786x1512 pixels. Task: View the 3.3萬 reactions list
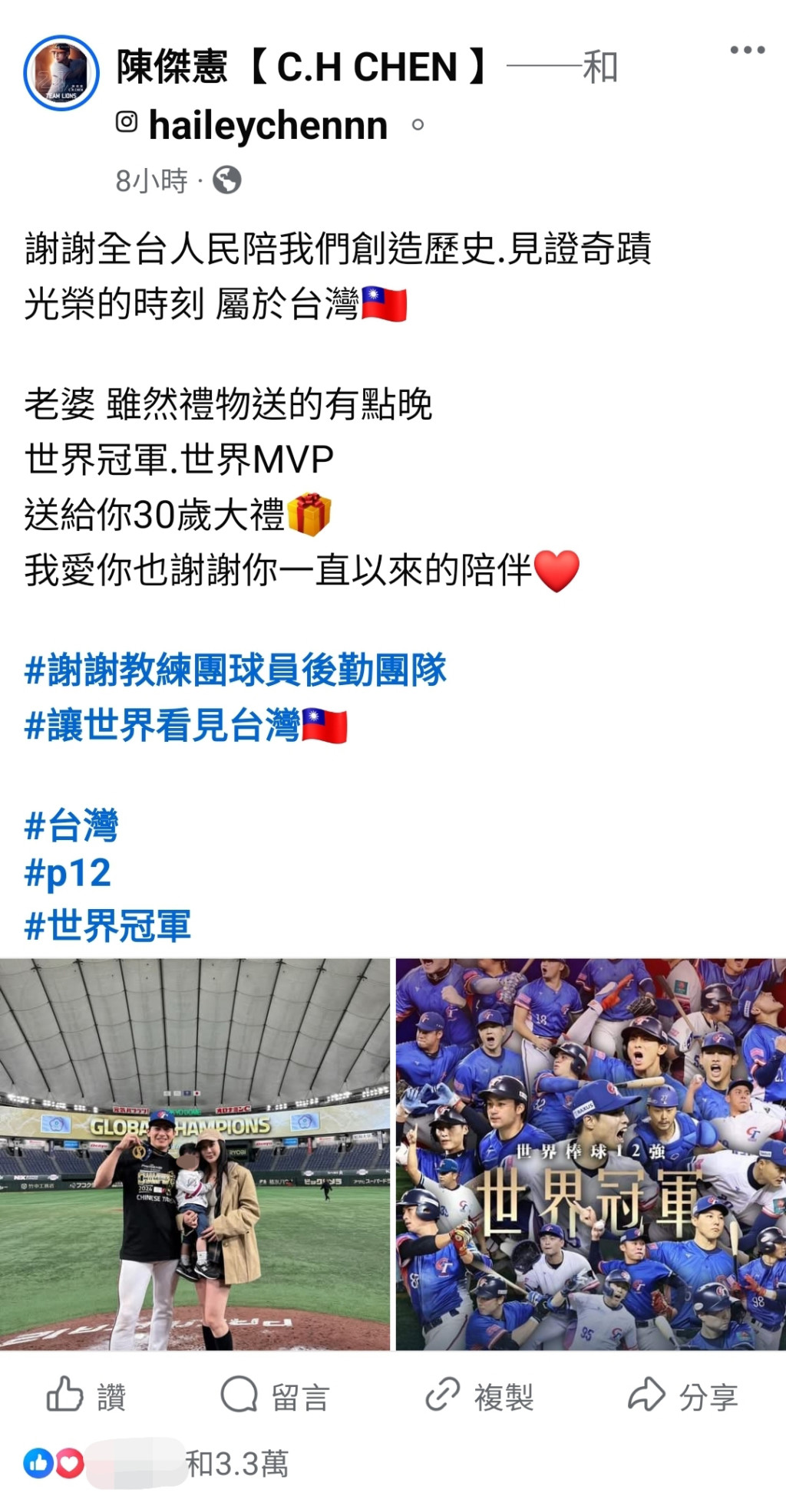point(236,1464)
